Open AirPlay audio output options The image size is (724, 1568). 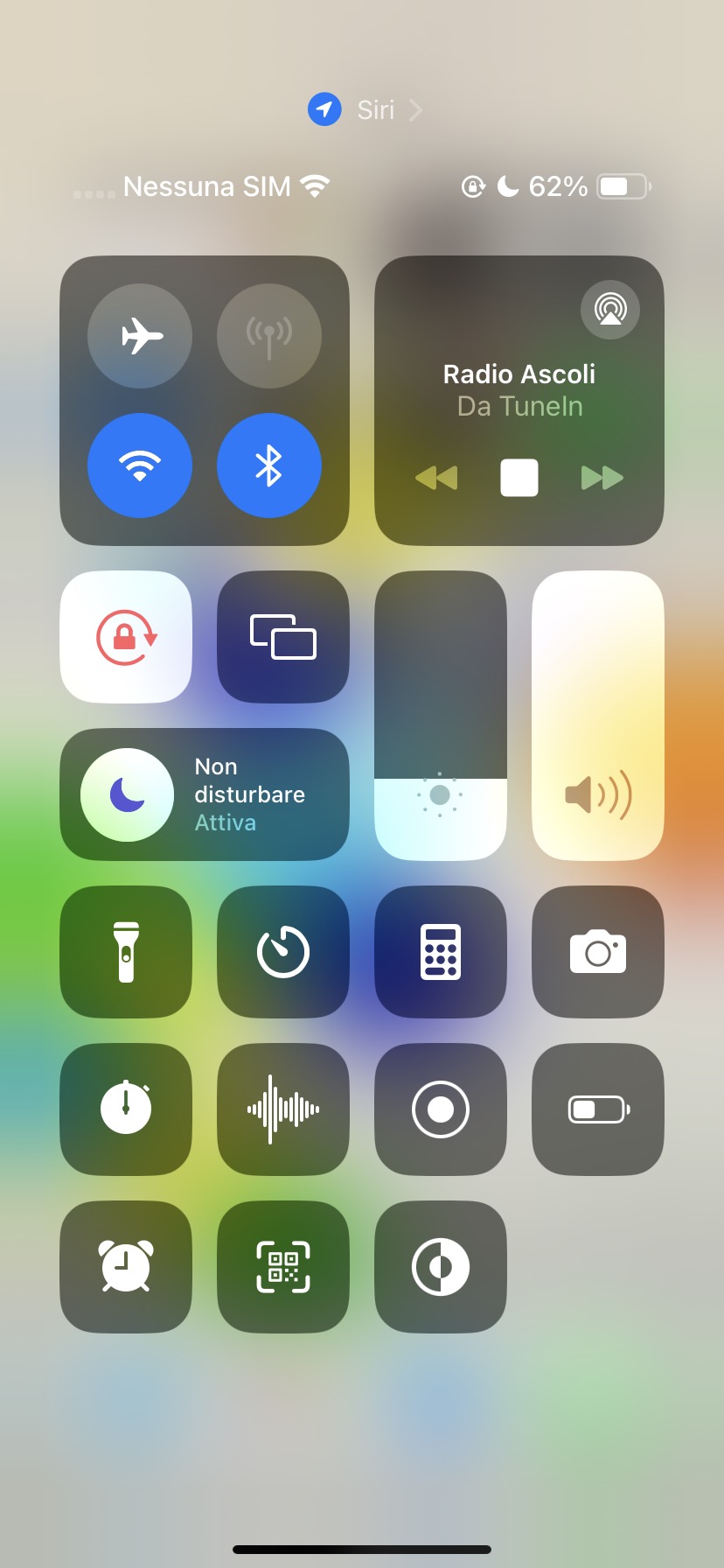(610, 310)
